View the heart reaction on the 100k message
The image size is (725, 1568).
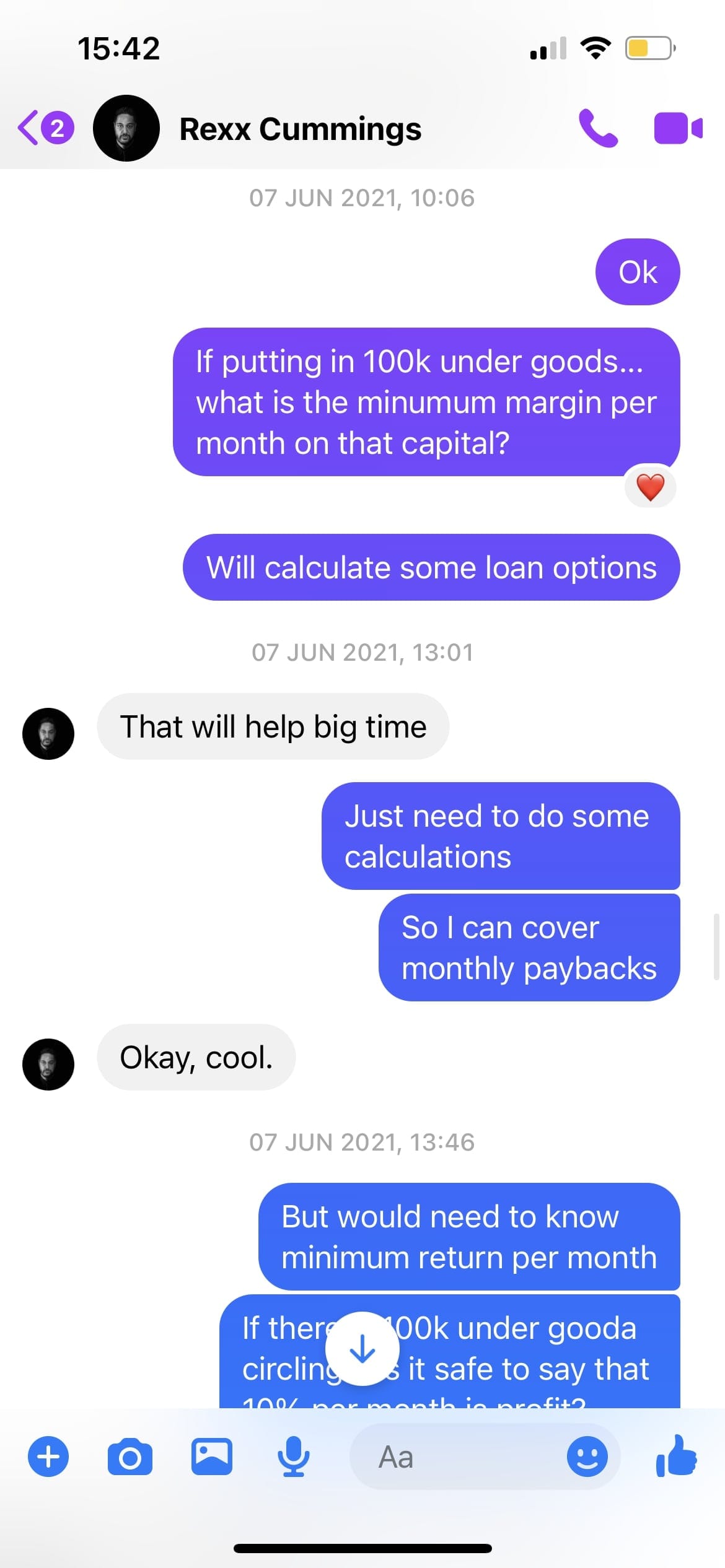pos(650,487)
